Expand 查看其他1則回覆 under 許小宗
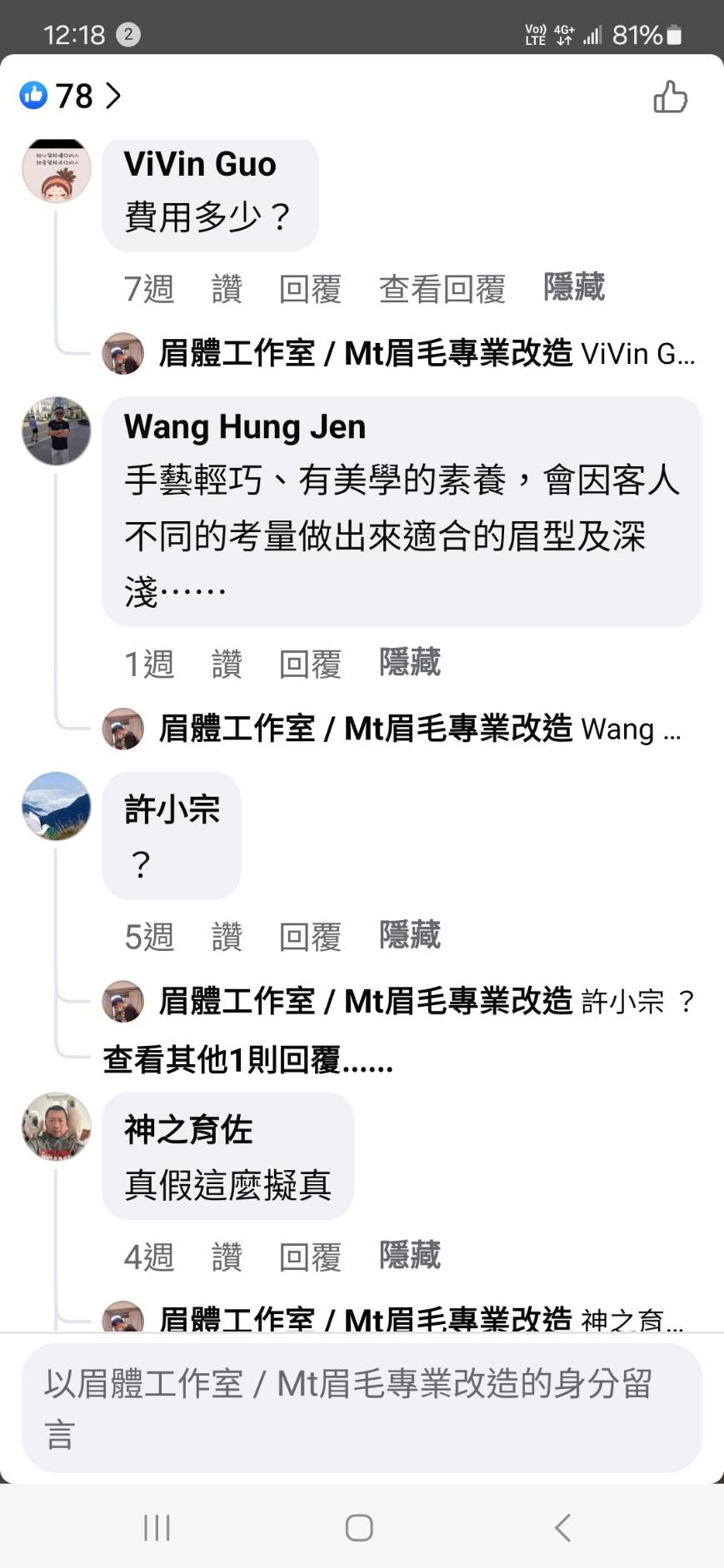Viewport: 724px width, 1568px height. coord(247,1060)
